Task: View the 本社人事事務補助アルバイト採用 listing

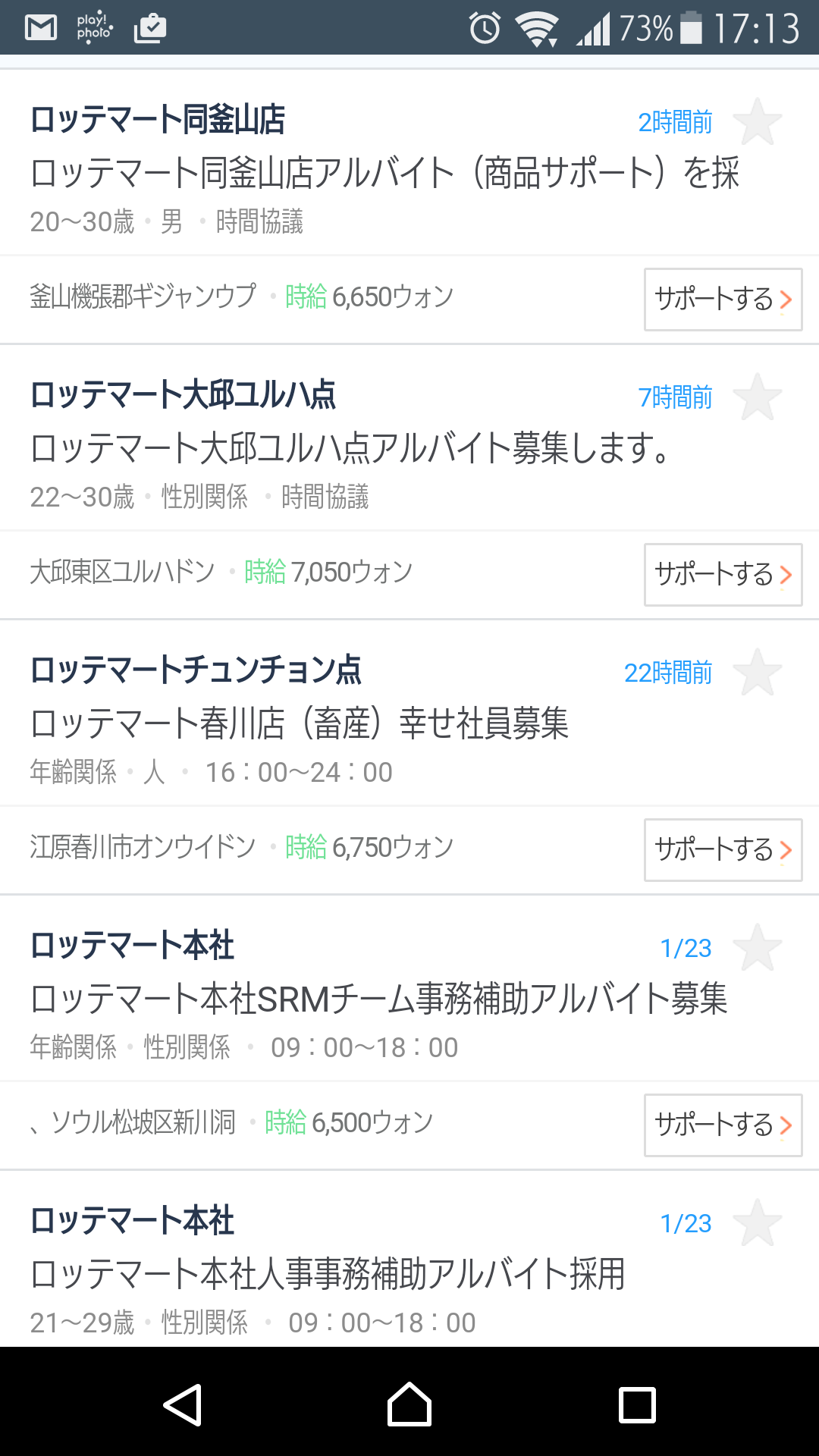Action: [328, 1274]
